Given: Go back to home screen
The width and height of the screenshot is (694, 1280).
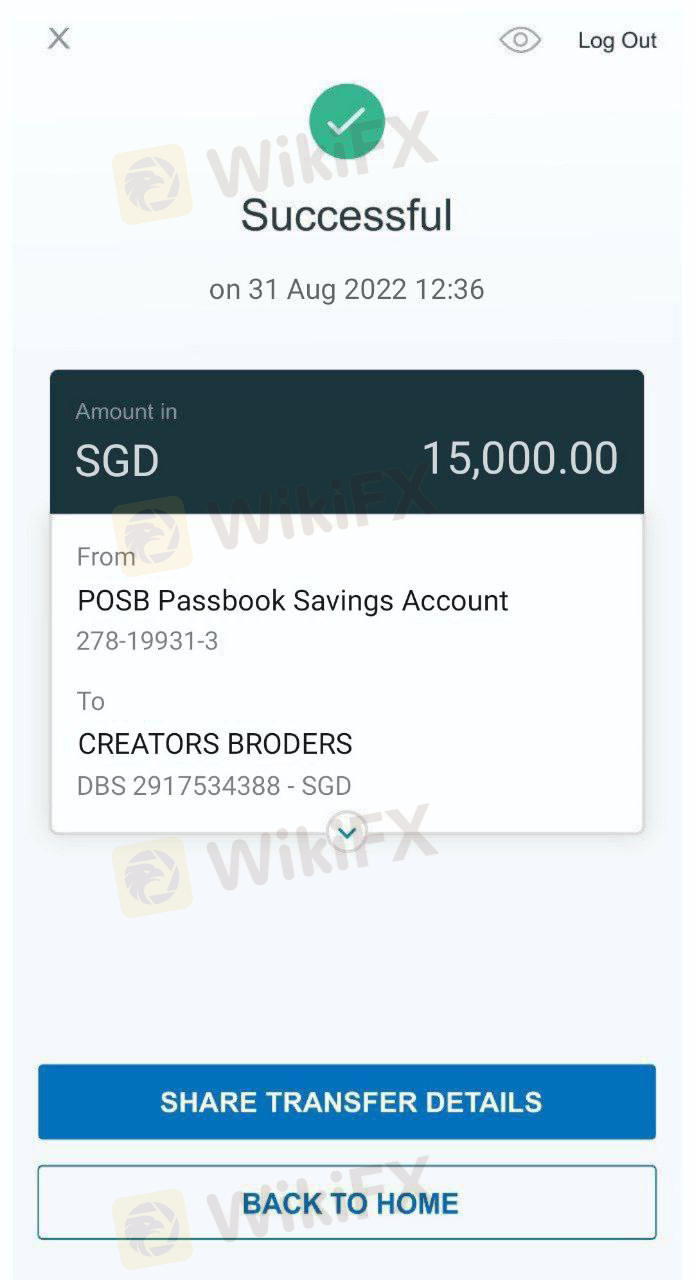Looking at the screenshot, I should 347,1203.
